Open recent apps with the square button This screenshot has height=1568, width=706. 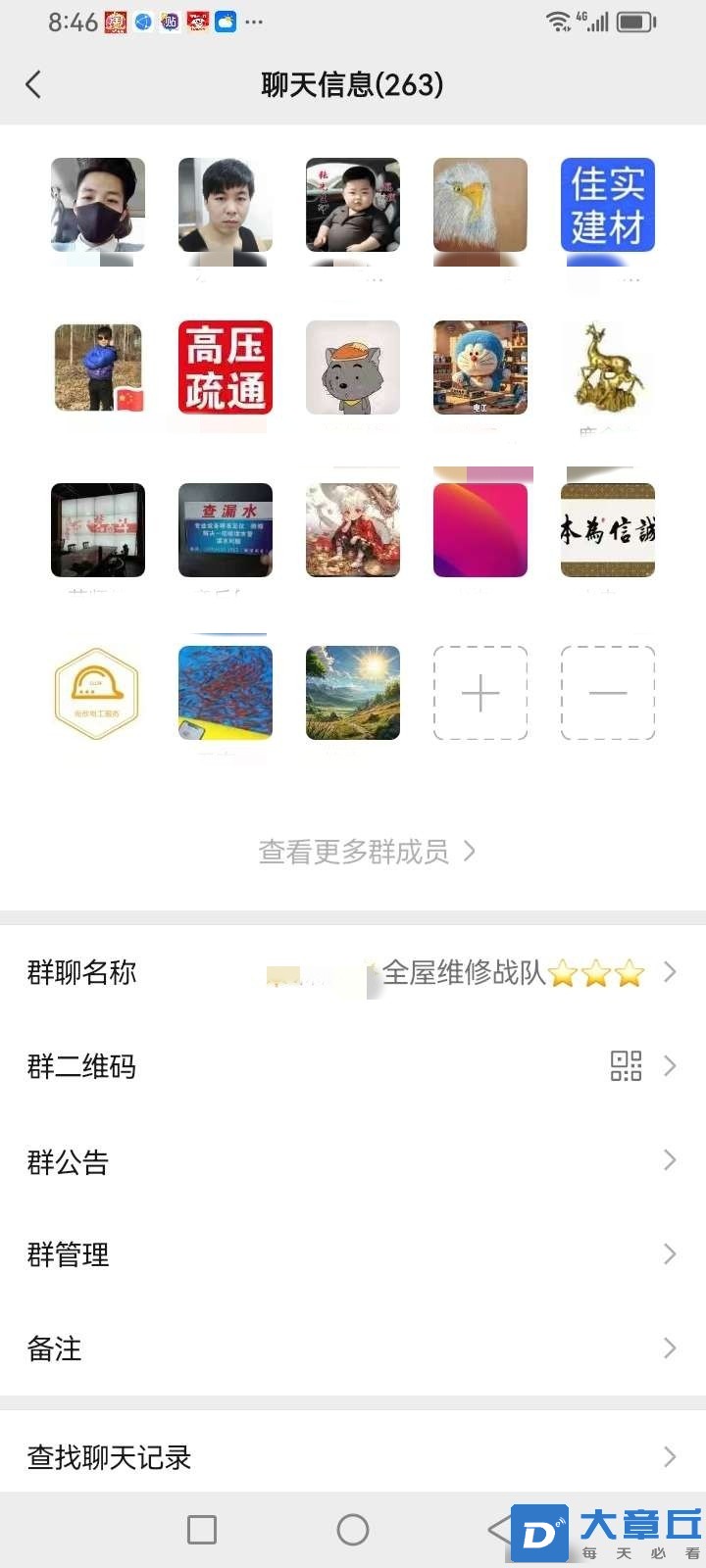tap(202, 1530)
